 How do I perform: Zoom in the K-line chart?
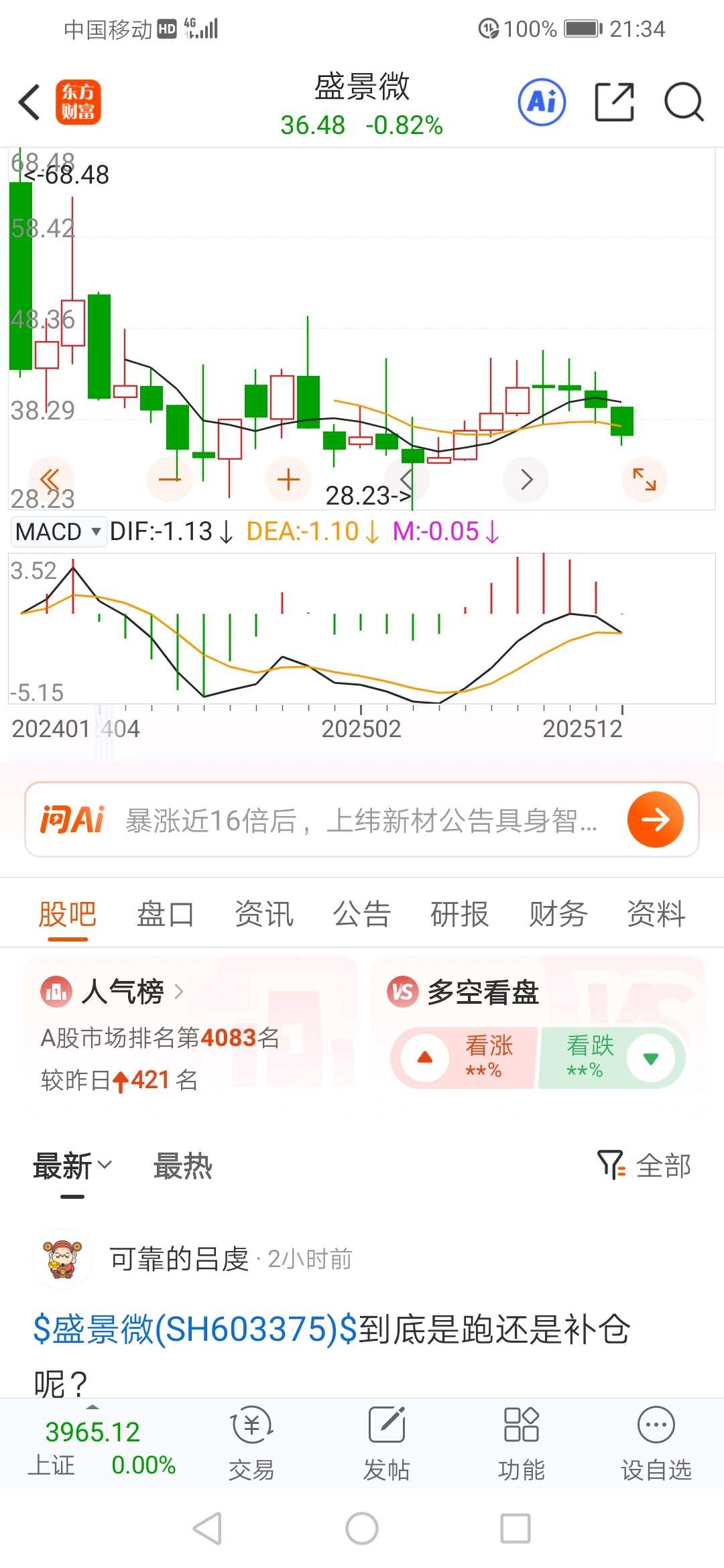288,479
